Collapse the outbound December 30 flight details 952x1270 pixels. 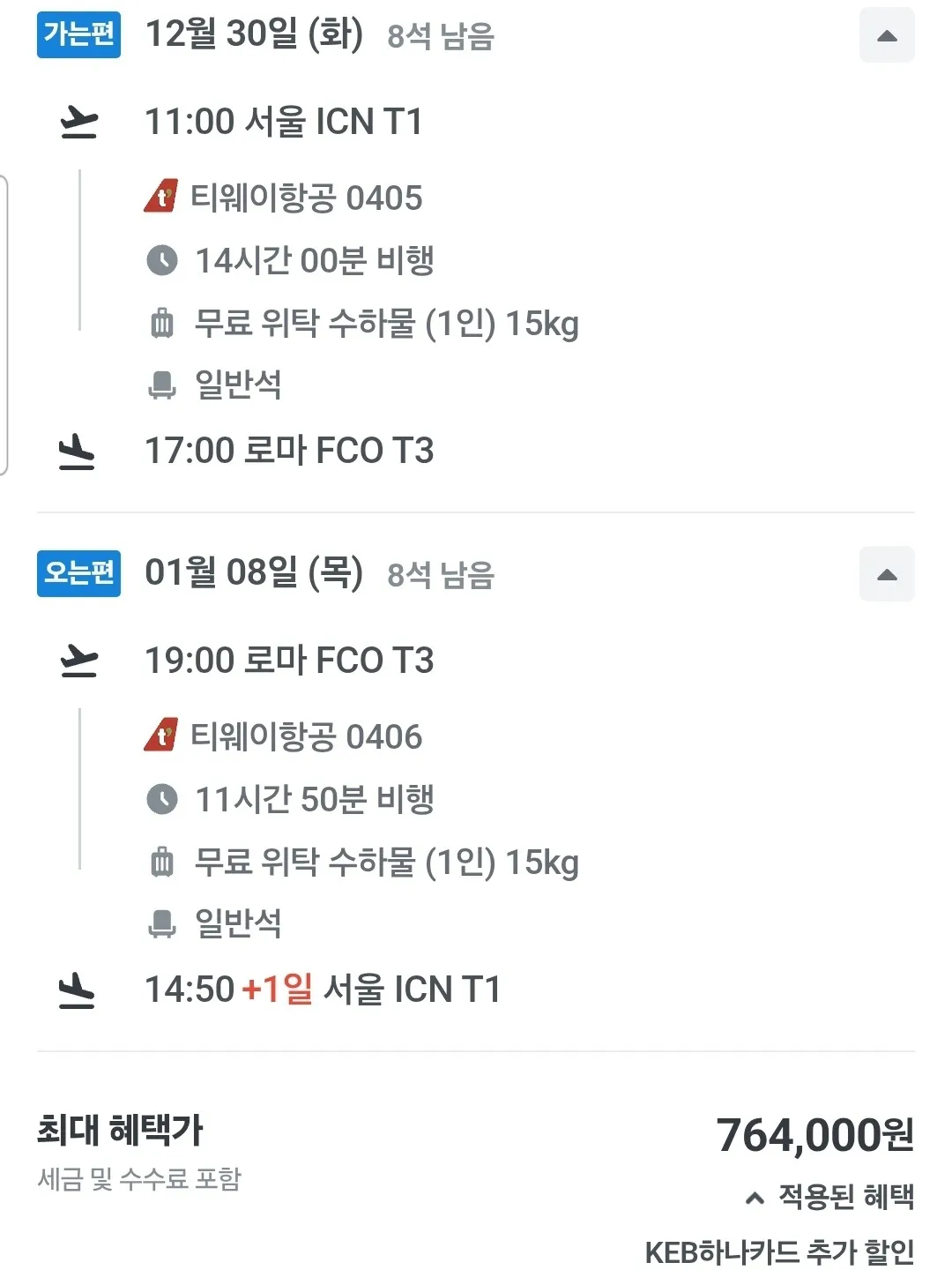click(x=887, y=35)
